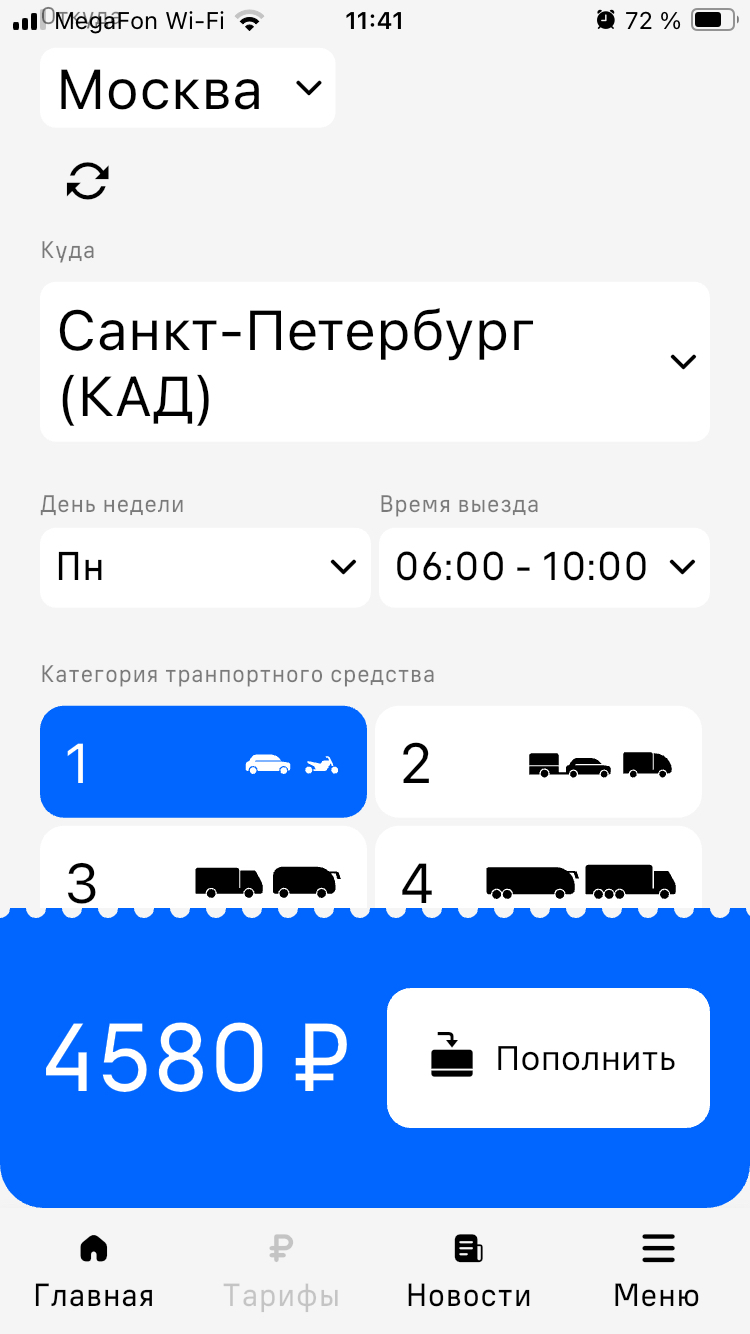Go to the Главная tab
The height and width of the screenshot is (1334, 750).
[94, 1272]
